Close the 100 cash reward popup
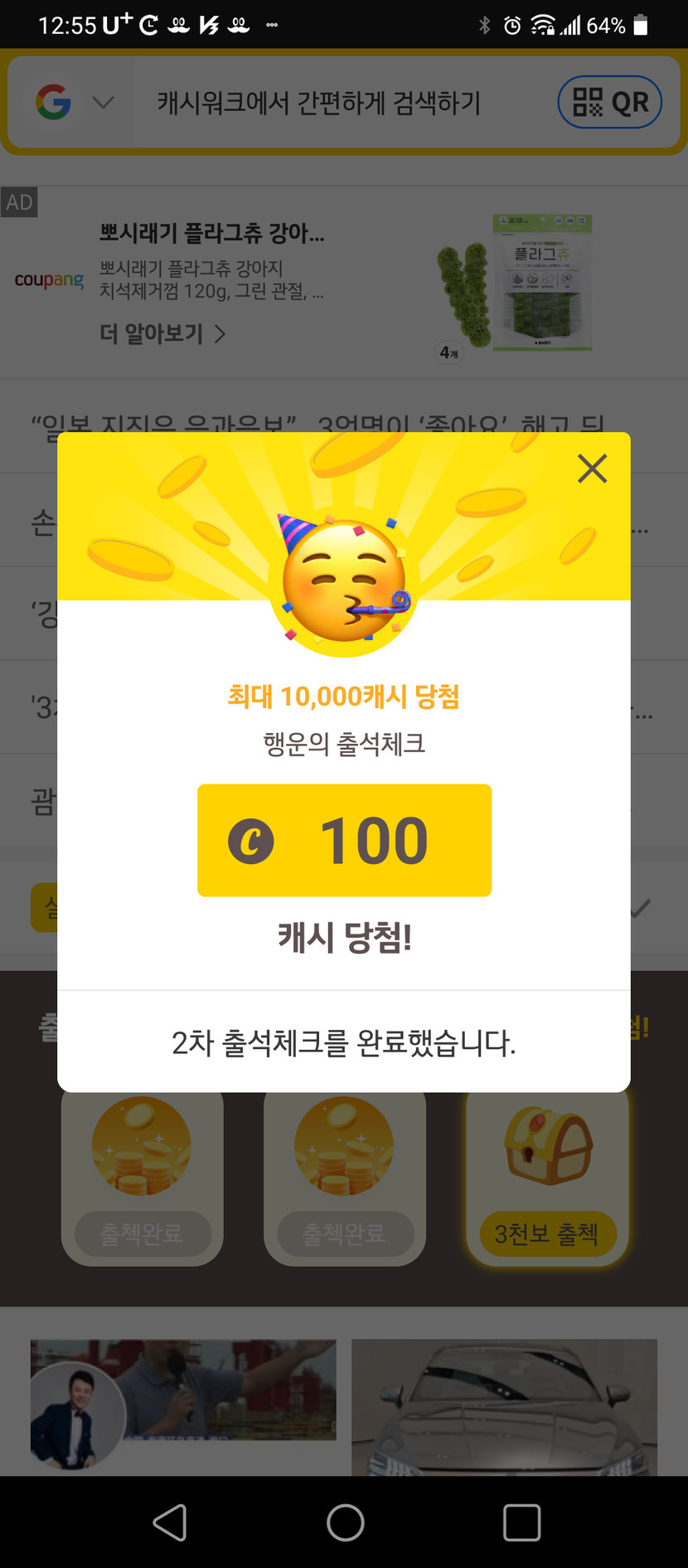The width and height of the screenshot is (688, 1568). 592,468
